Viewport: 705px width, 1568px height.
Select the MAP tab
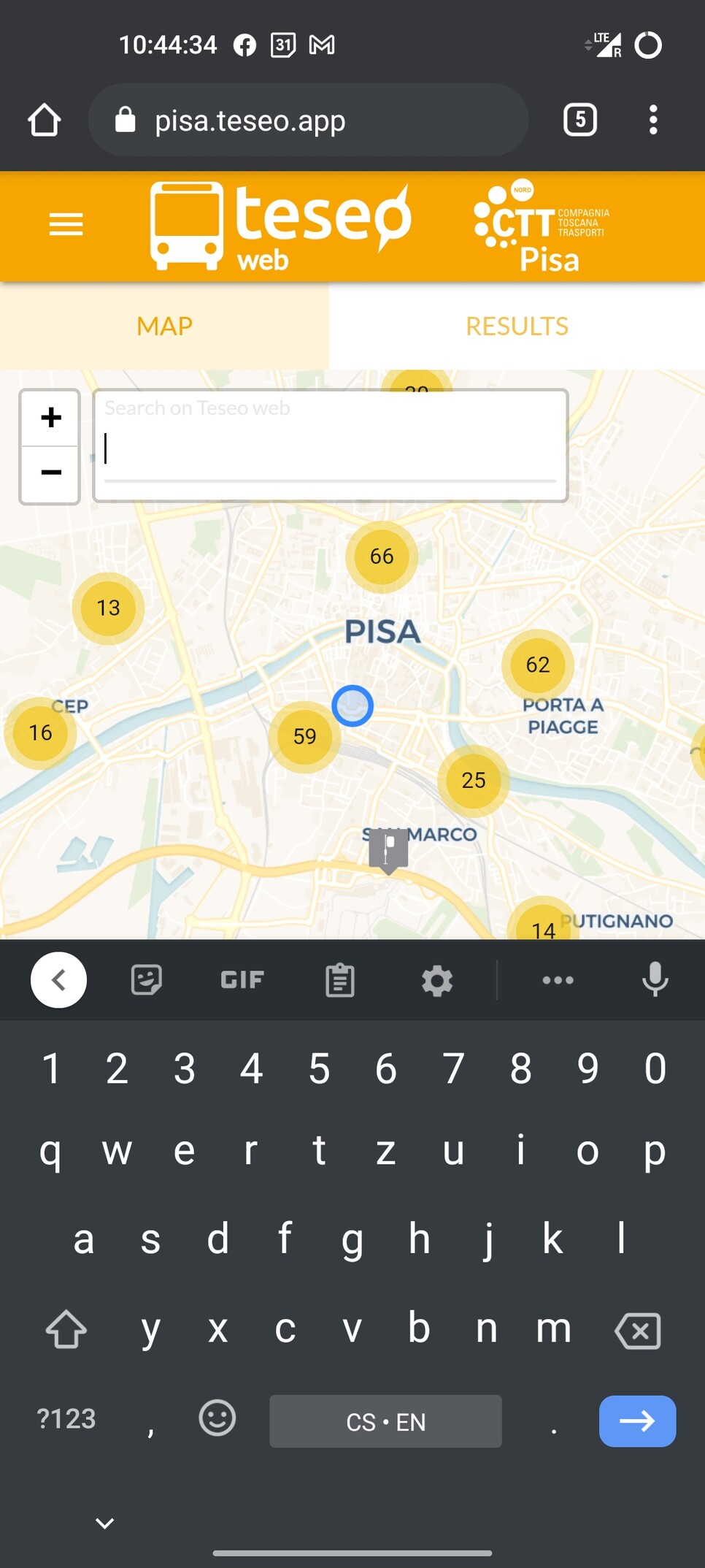click(164, 326)
